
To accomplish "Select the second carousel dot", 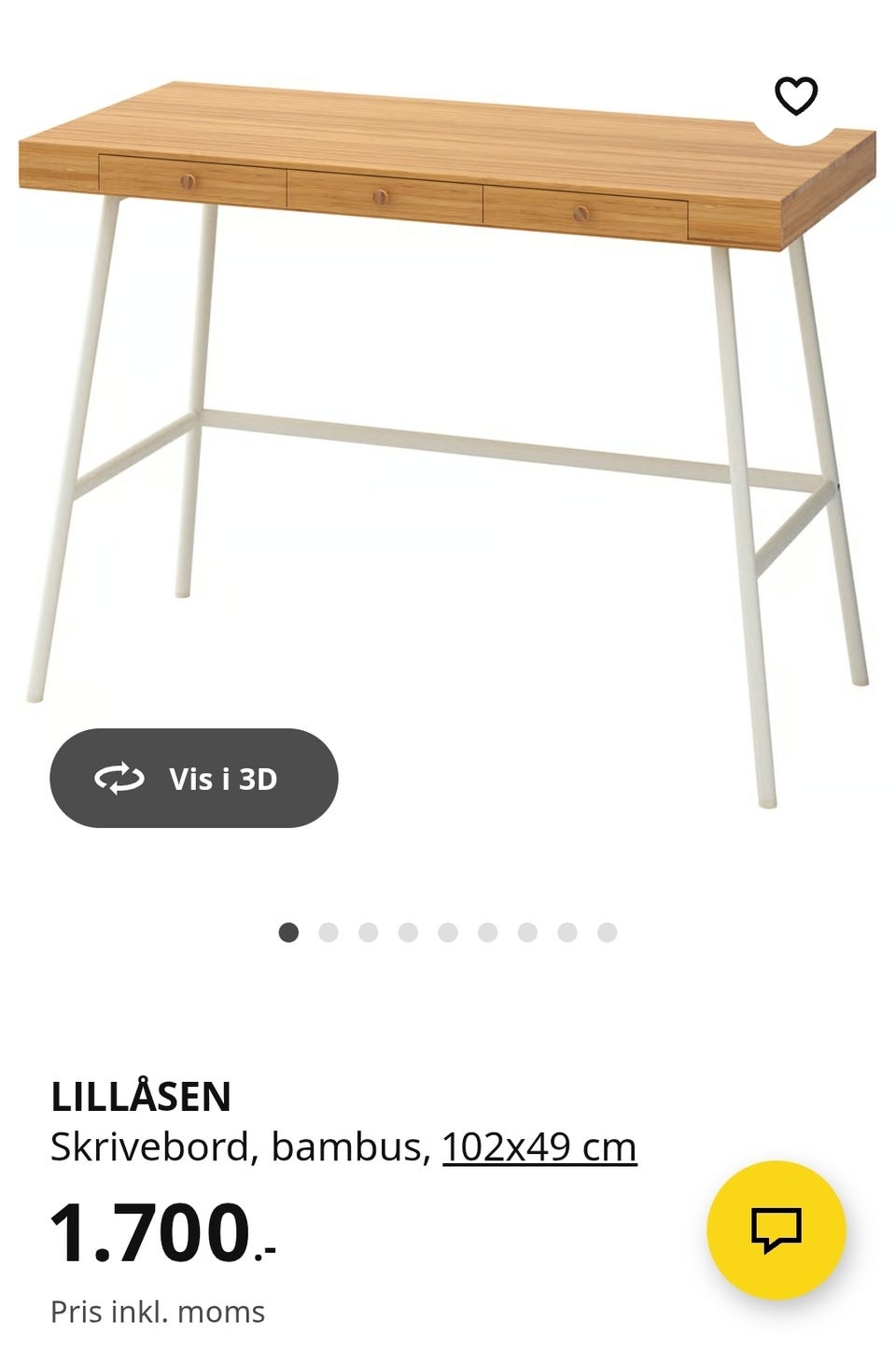I will click(329, 931).
